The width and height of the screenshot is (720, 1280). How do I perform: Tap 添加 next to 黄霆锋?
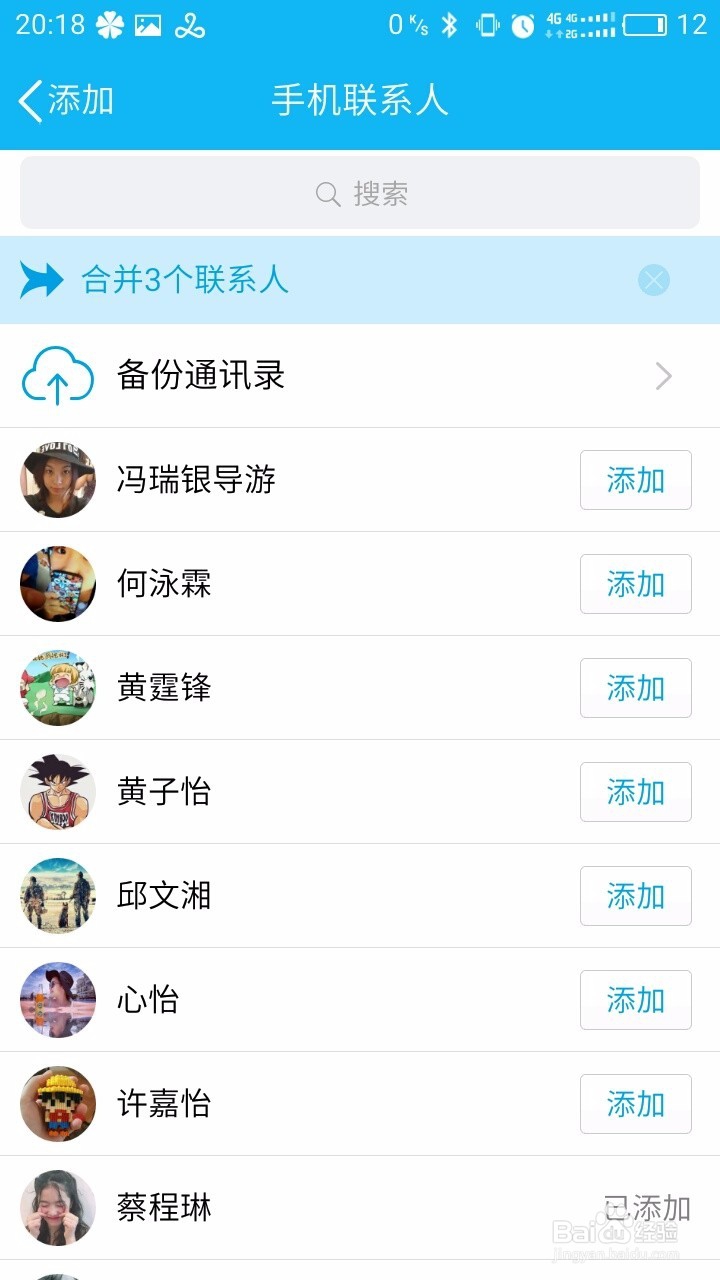pos(635,688)
